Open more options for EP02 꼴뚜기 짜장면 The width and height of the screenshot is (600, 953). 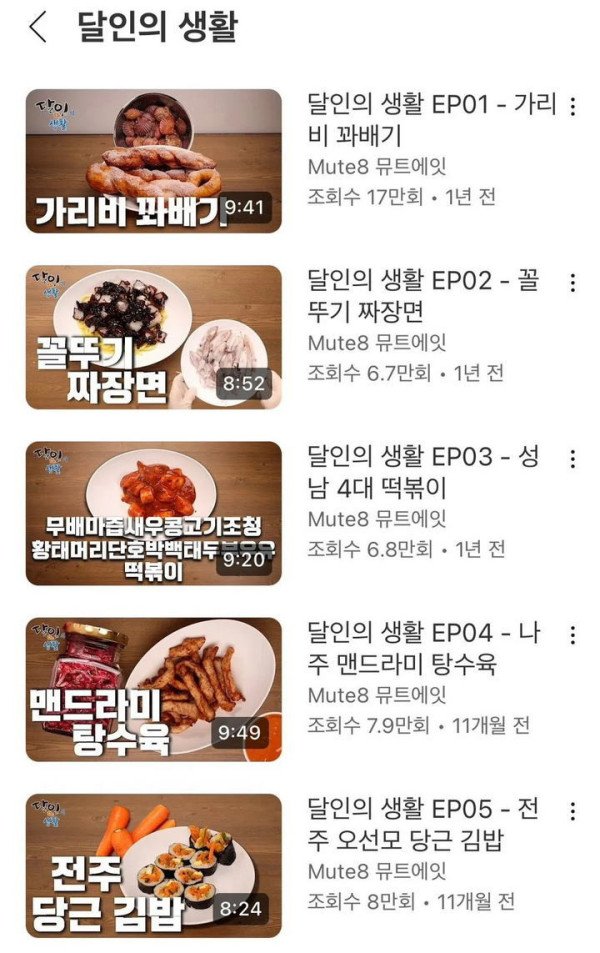coord(572,282)
